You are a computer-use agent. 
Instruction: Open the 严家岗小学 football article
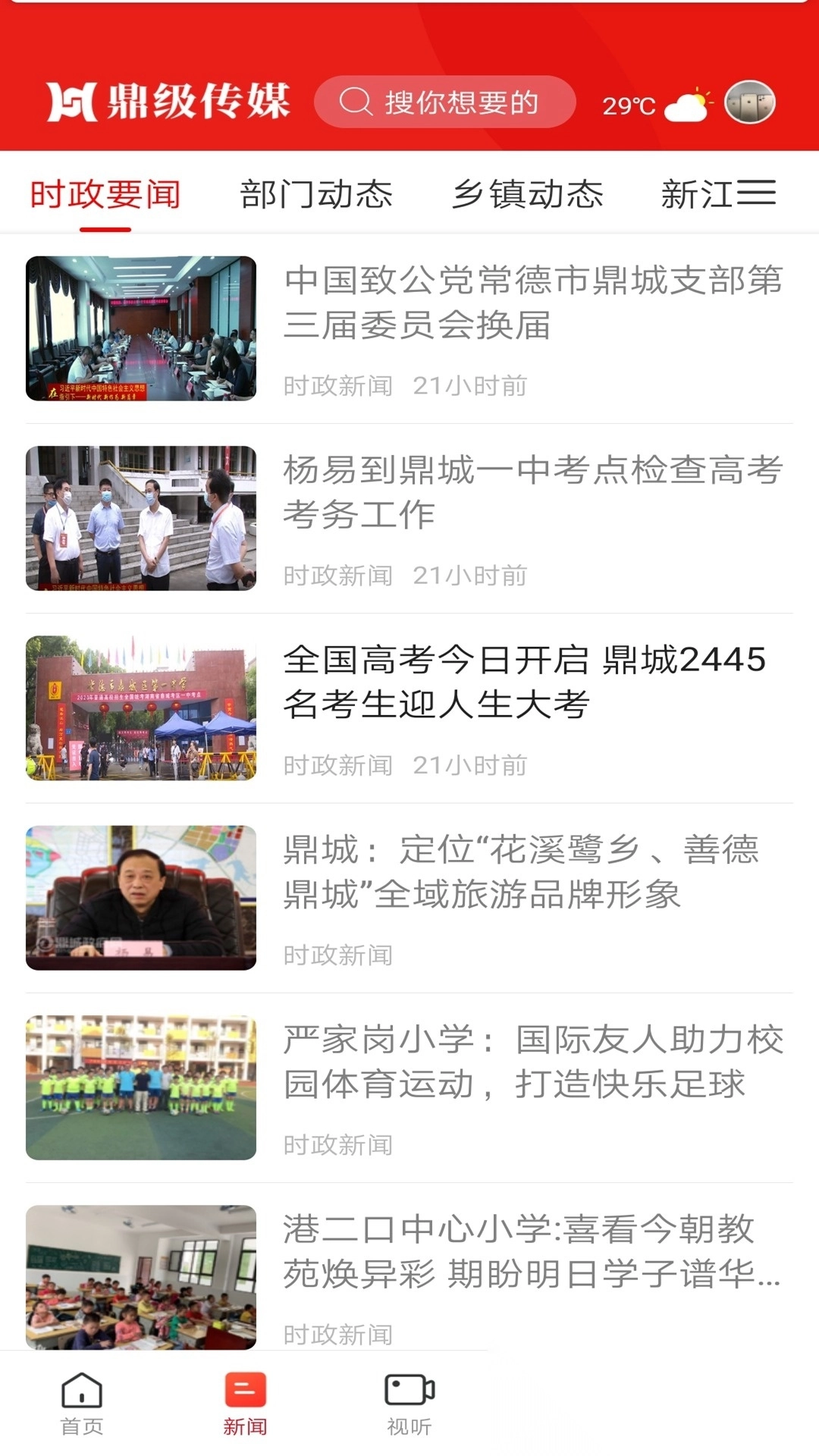click(532, 1062)
